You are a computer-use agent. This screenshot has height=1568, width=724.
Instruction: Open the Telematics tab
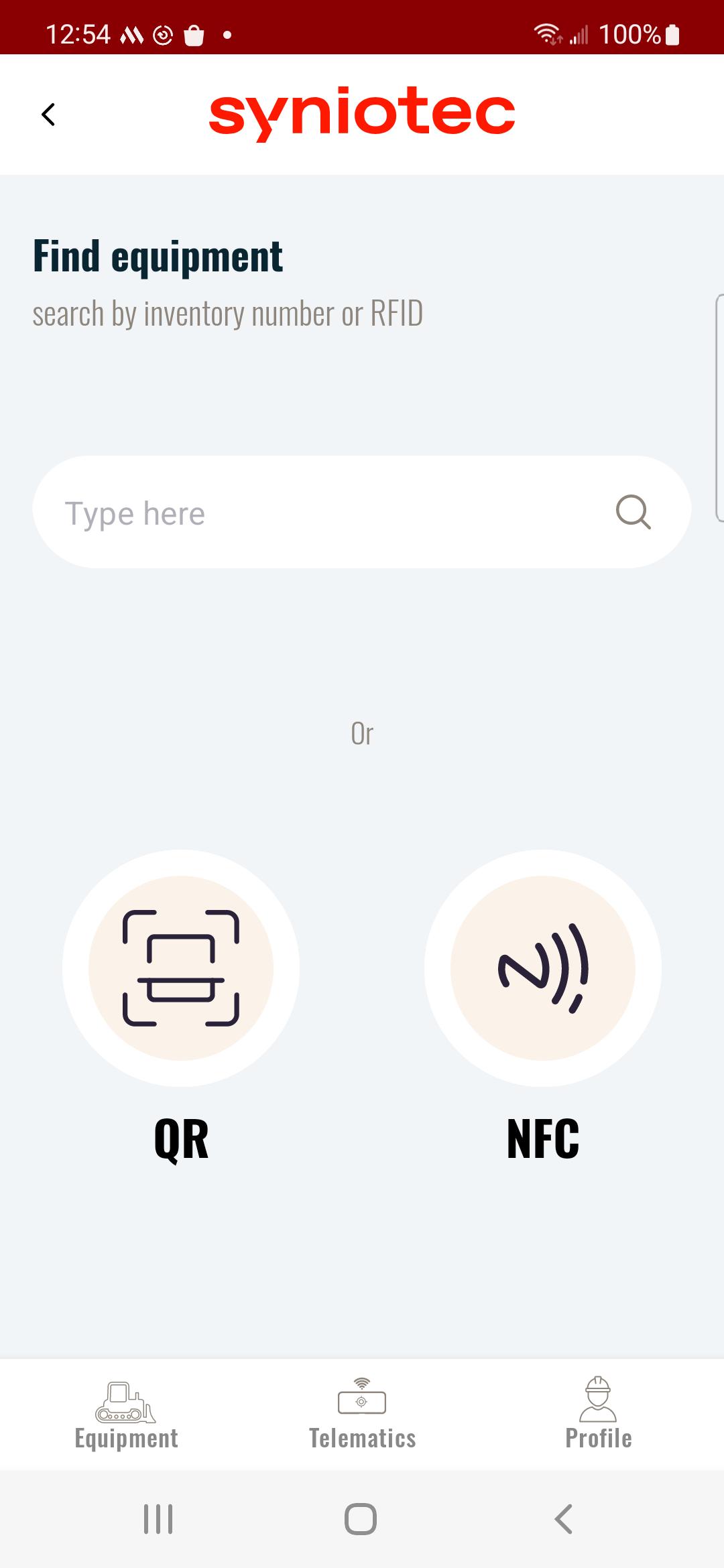click(x=362, y=1414)
